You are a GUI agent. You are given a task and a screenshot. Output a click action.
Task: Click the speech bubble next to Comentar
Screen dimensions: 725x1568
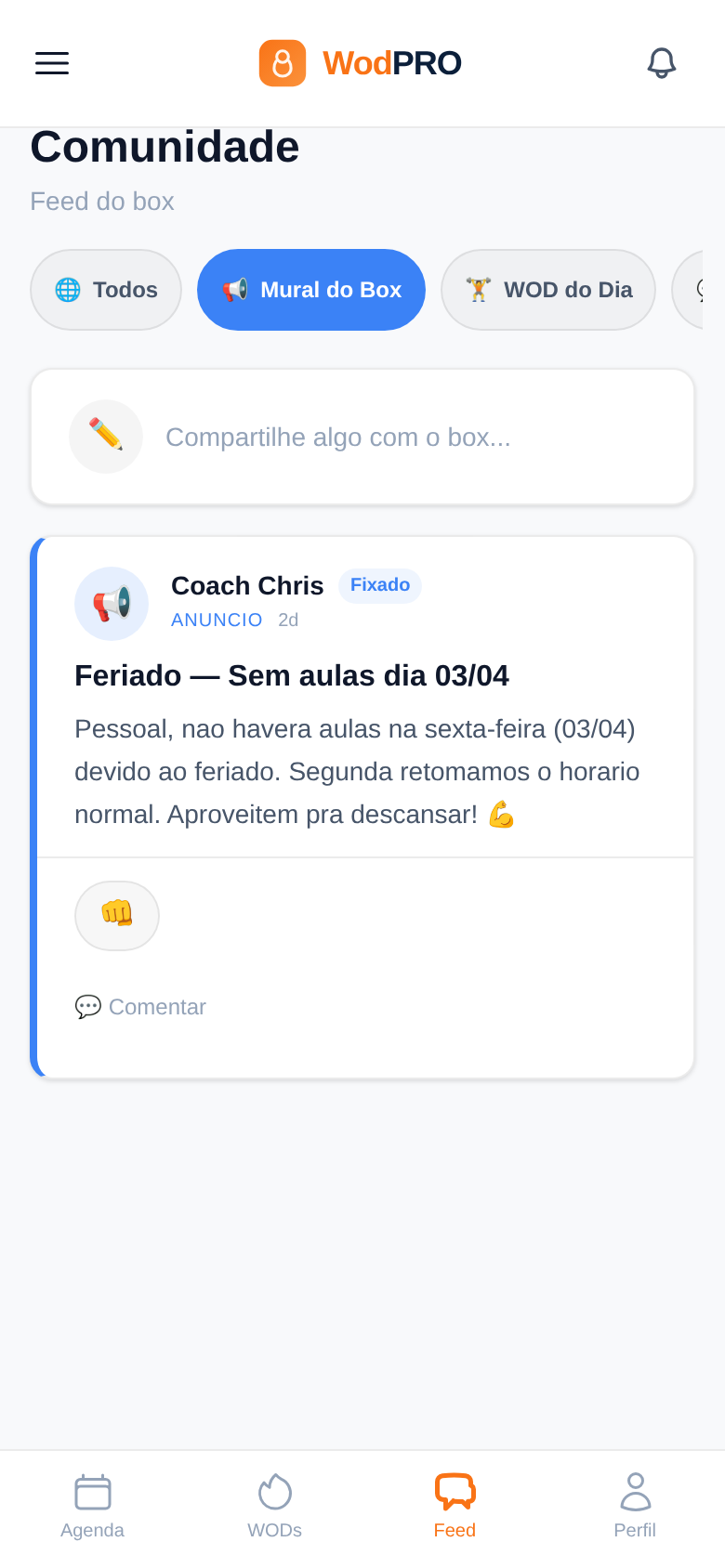[x=87, y=1006]
